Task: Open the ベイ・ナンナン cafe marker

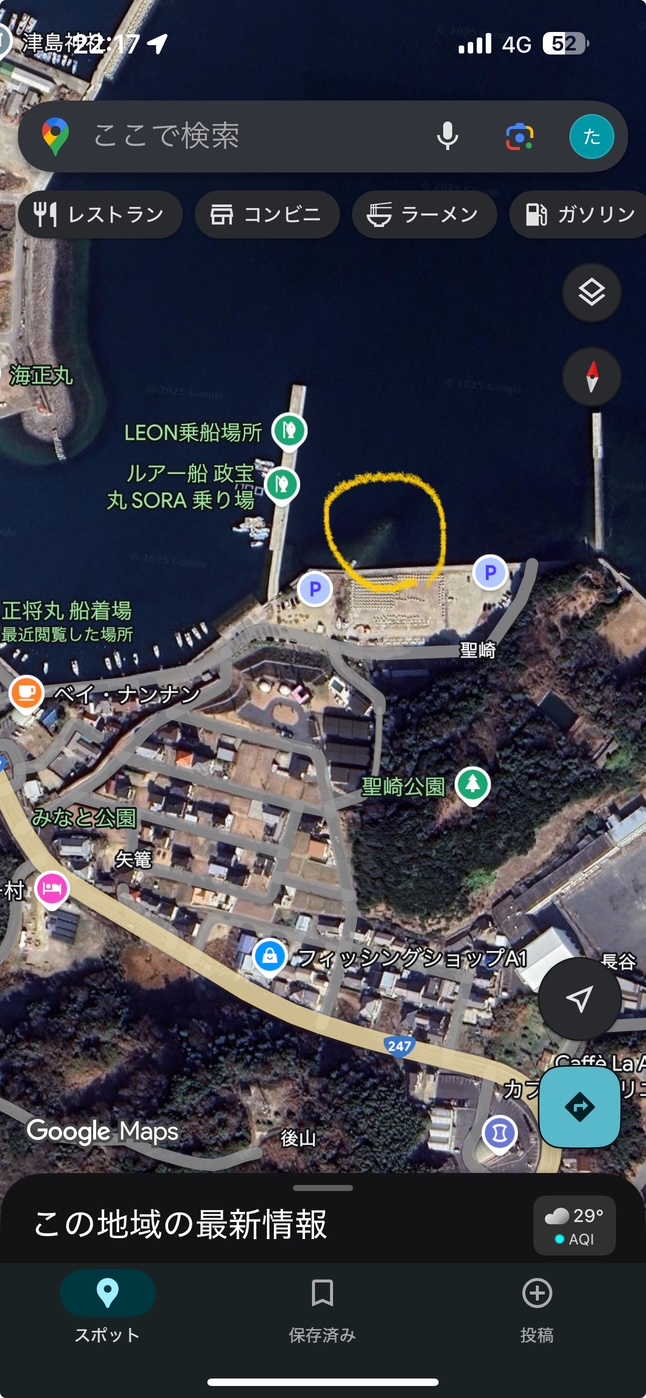Action: pyautogui.click(x=25, y=692)
